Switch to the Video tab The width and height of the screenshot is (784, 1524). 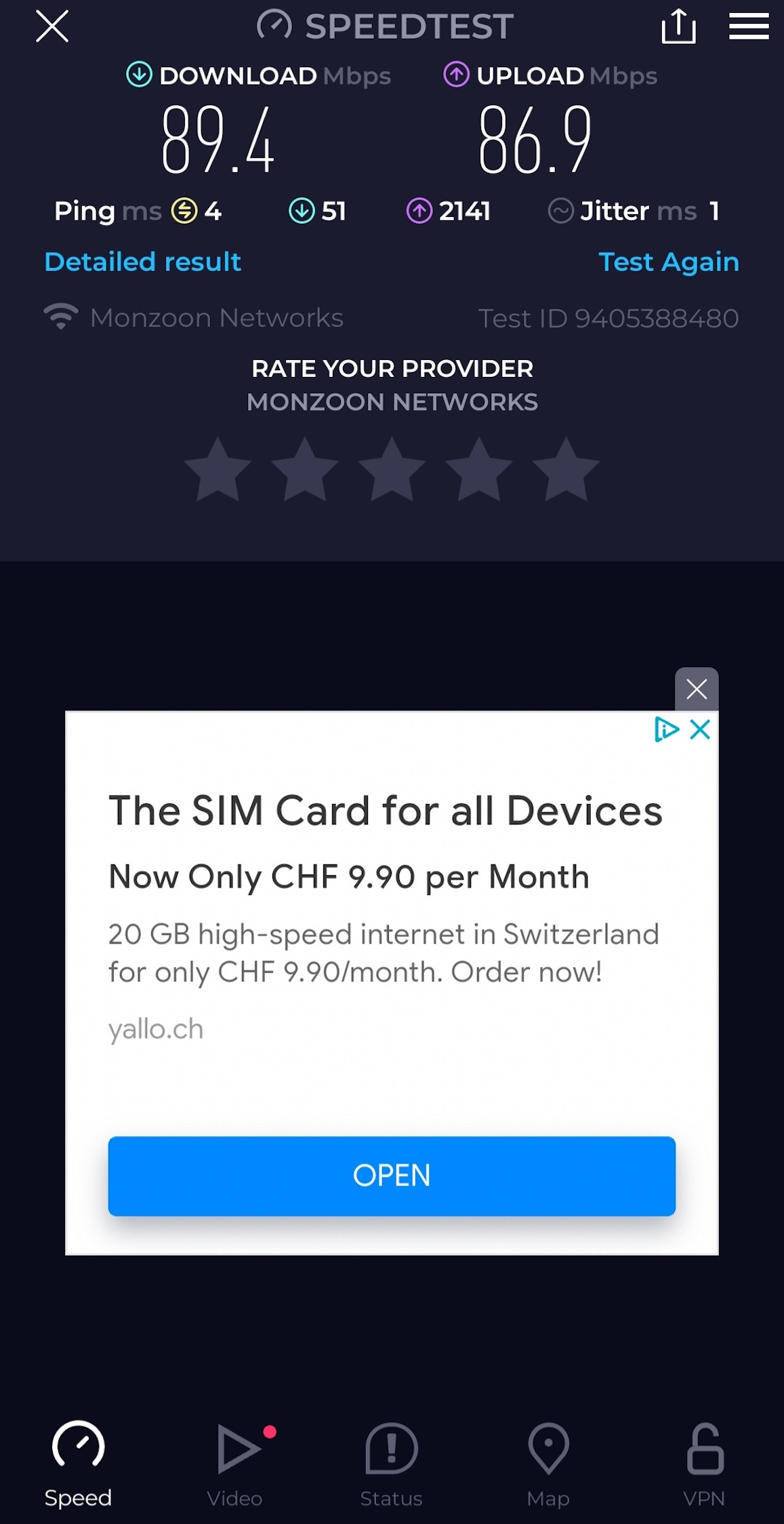tap(235, 1464)
